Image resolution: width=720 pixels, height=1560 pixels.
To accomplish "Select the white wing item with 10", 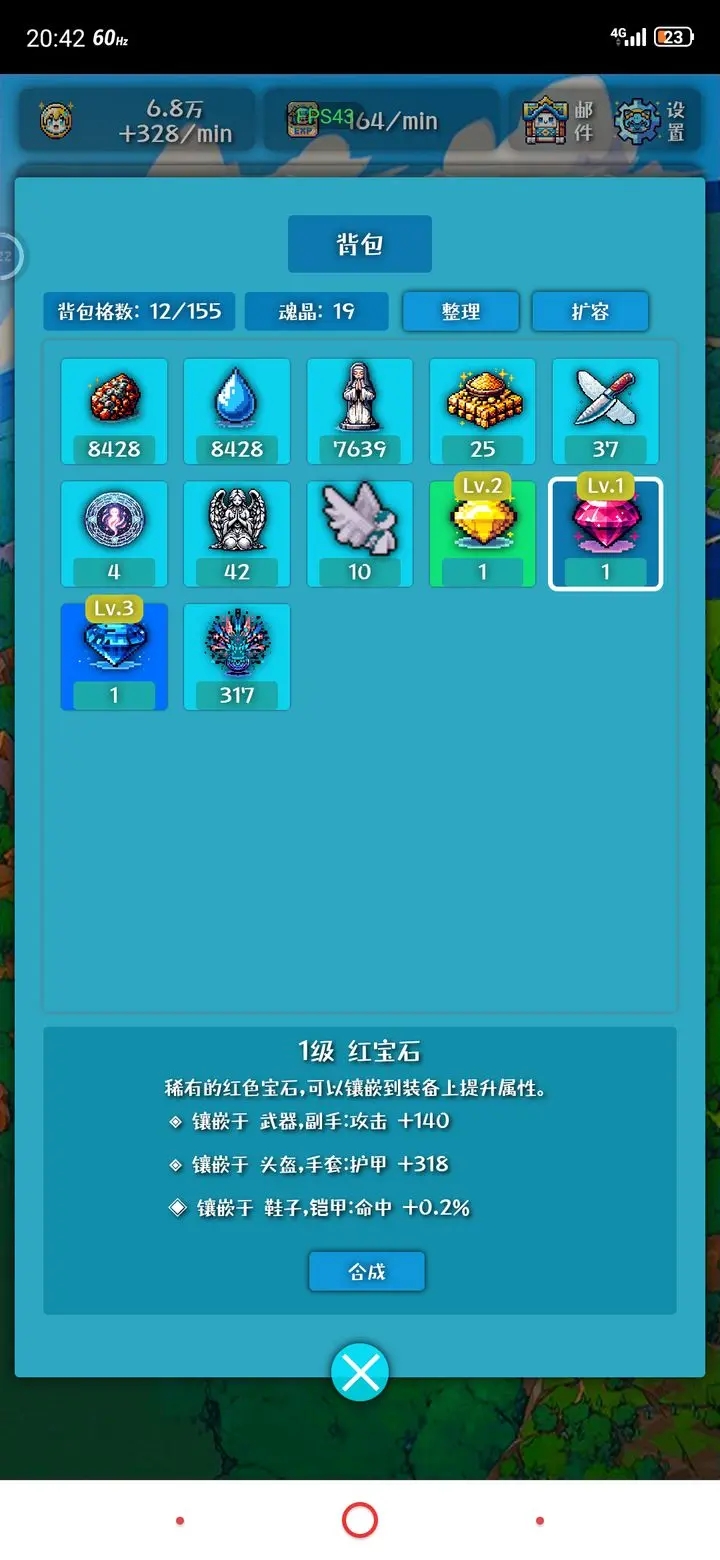I will pos(360,534).
